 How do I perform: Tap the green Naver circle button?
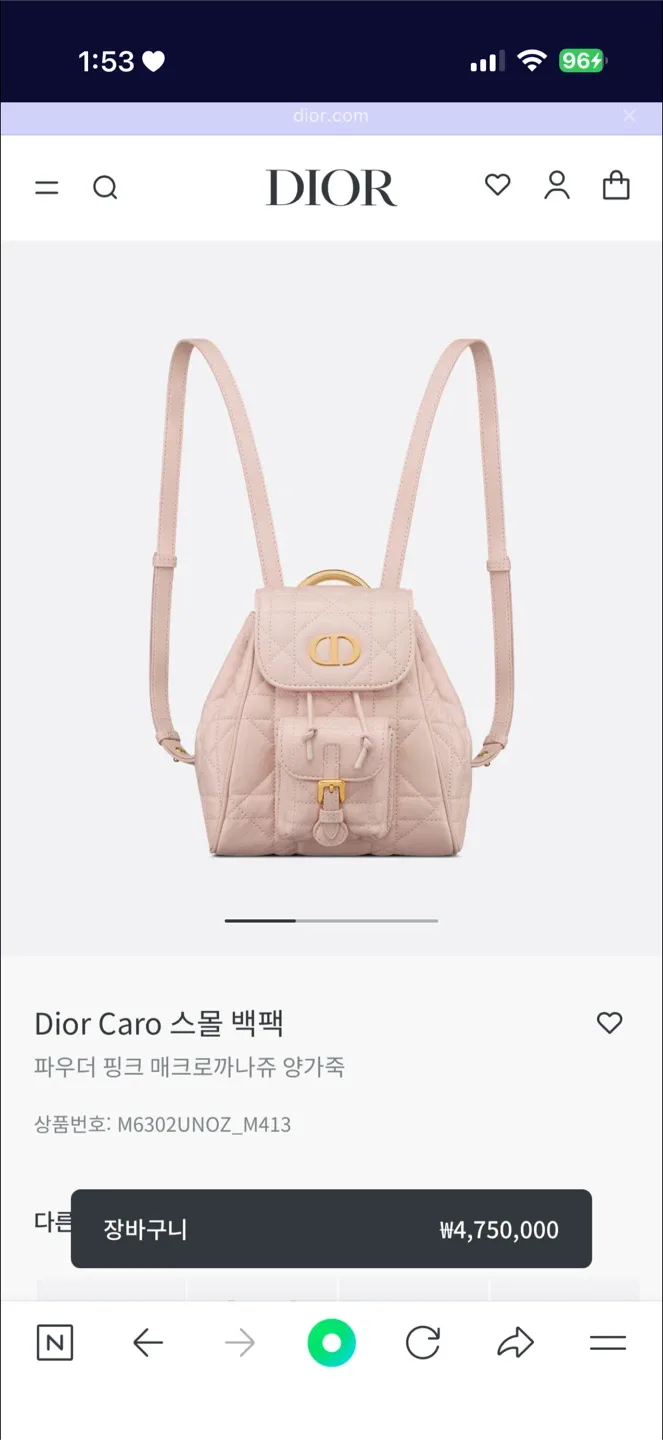point(332,1342)
